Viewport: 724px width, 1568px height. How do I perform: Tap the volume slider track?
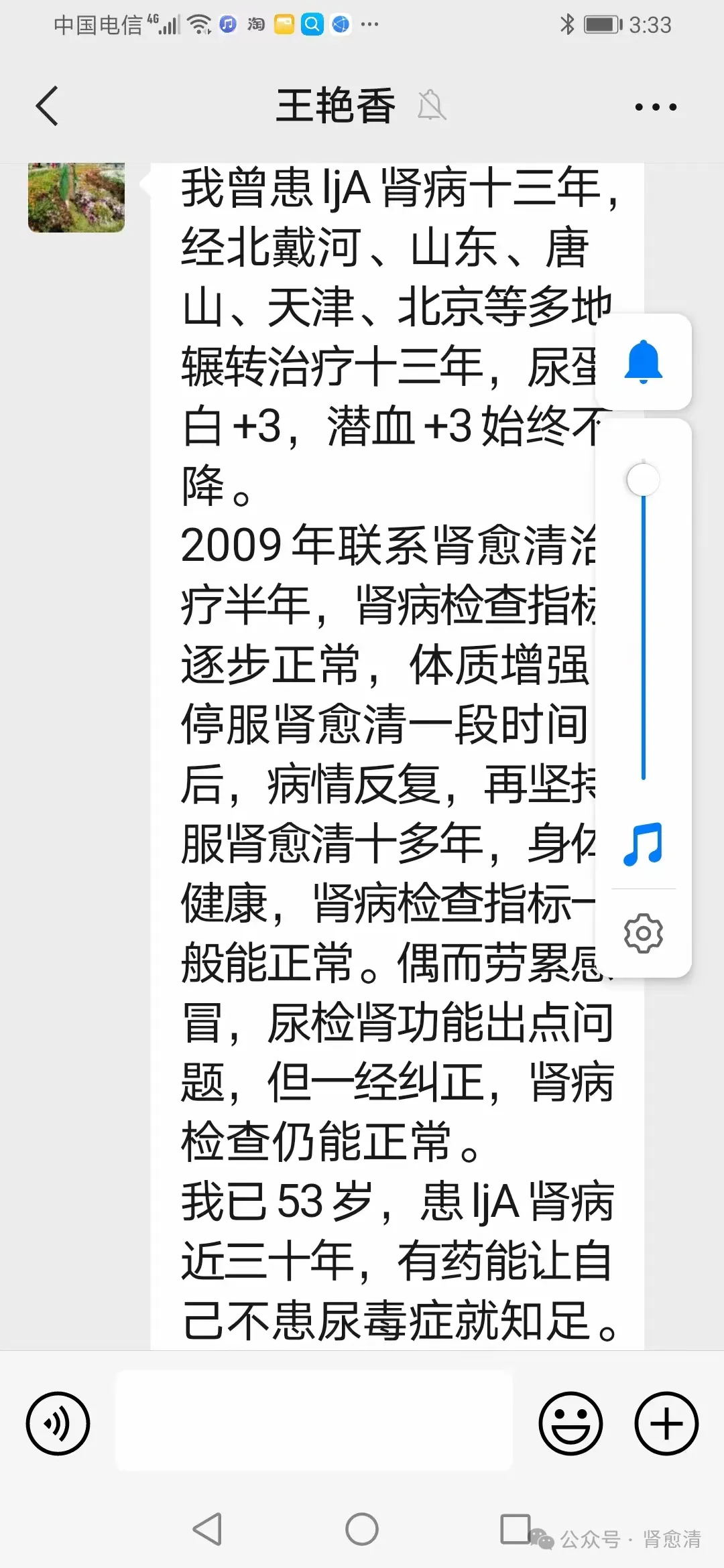tap(643, 630)
